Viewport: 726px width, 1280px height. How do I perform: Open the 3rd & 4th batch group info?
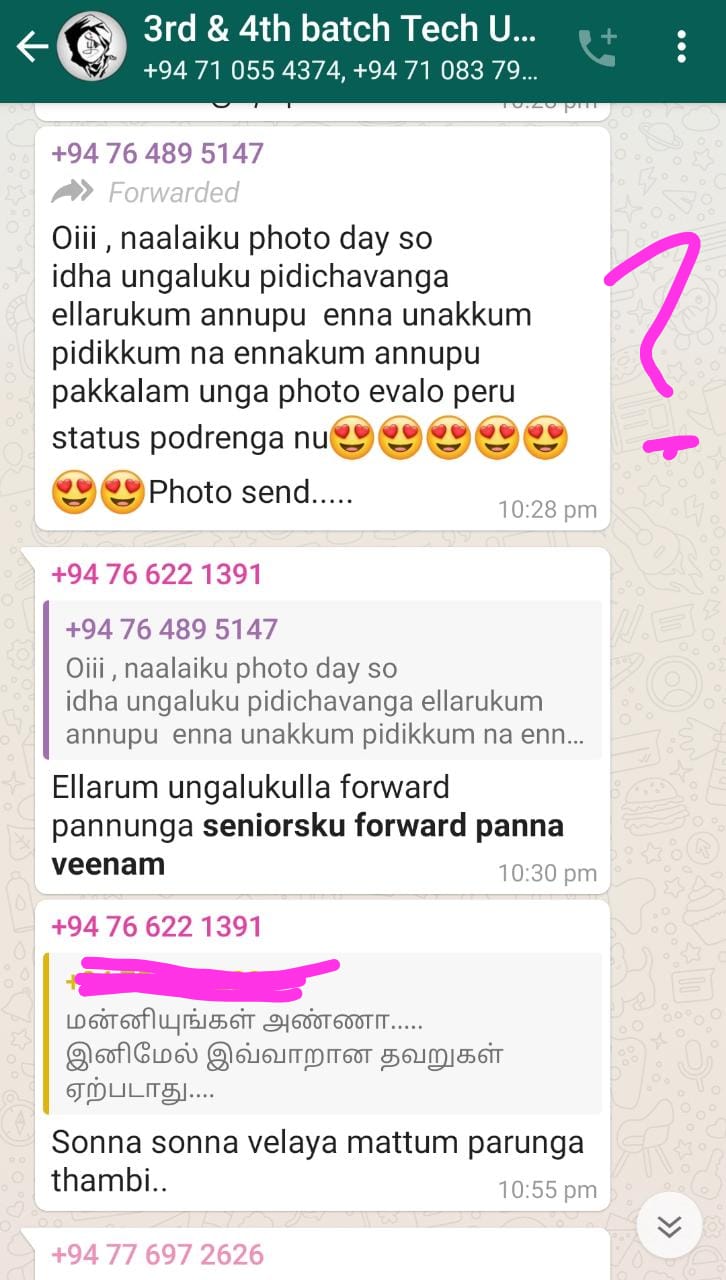(341, 47)
